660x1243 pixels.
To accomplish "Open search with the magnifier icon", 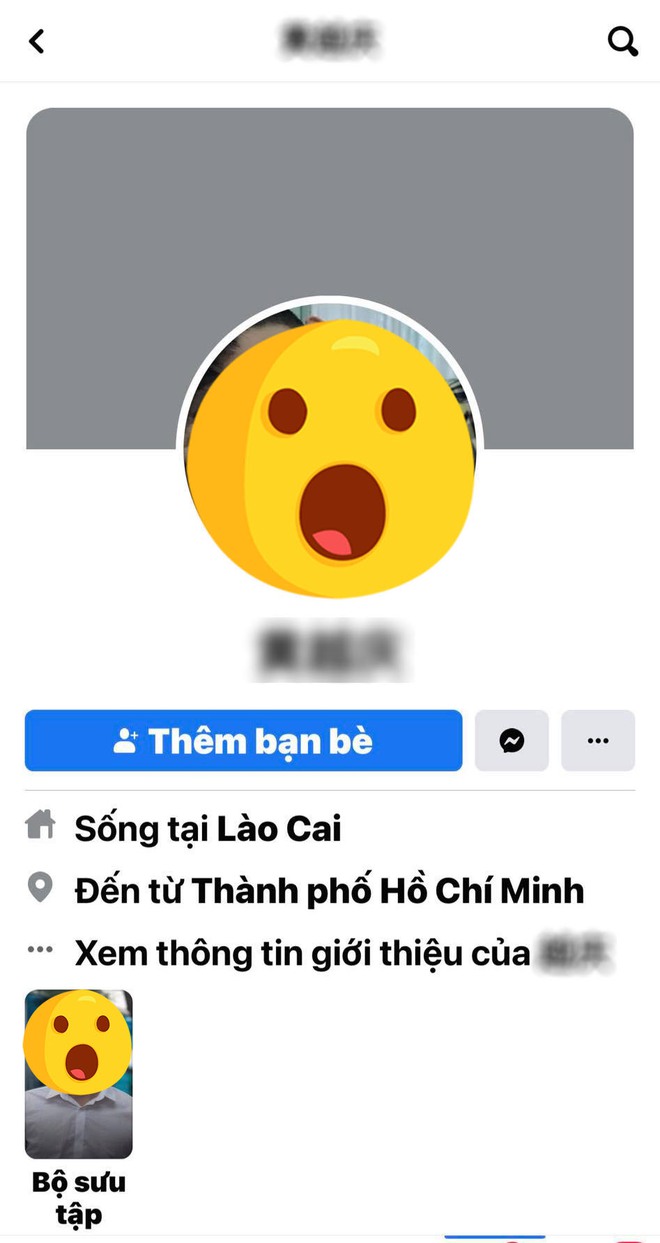I will tap(622, 41).
